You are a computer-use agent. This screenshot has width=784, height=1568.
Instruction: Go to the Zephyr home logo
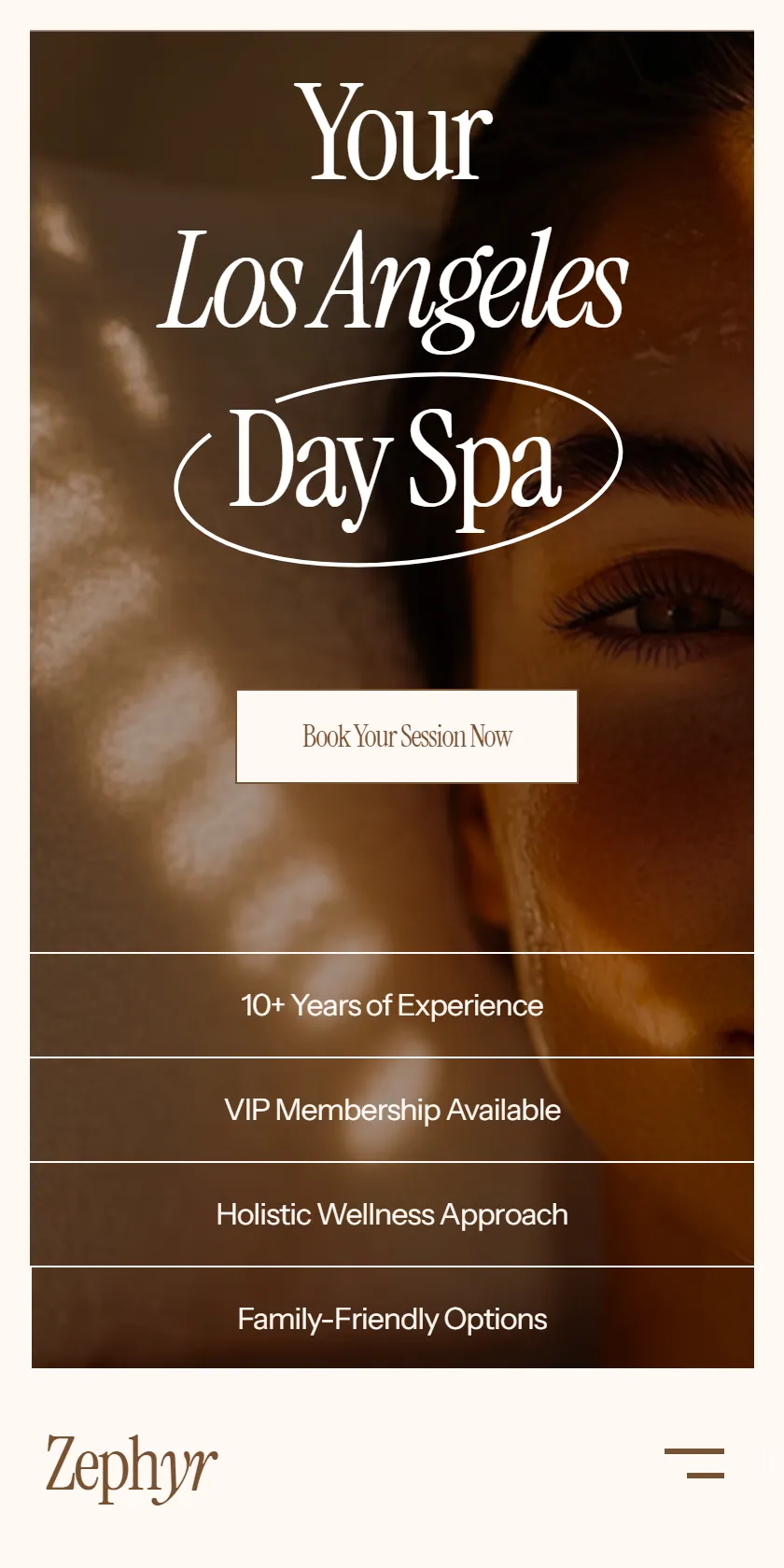coord(132,1468)
